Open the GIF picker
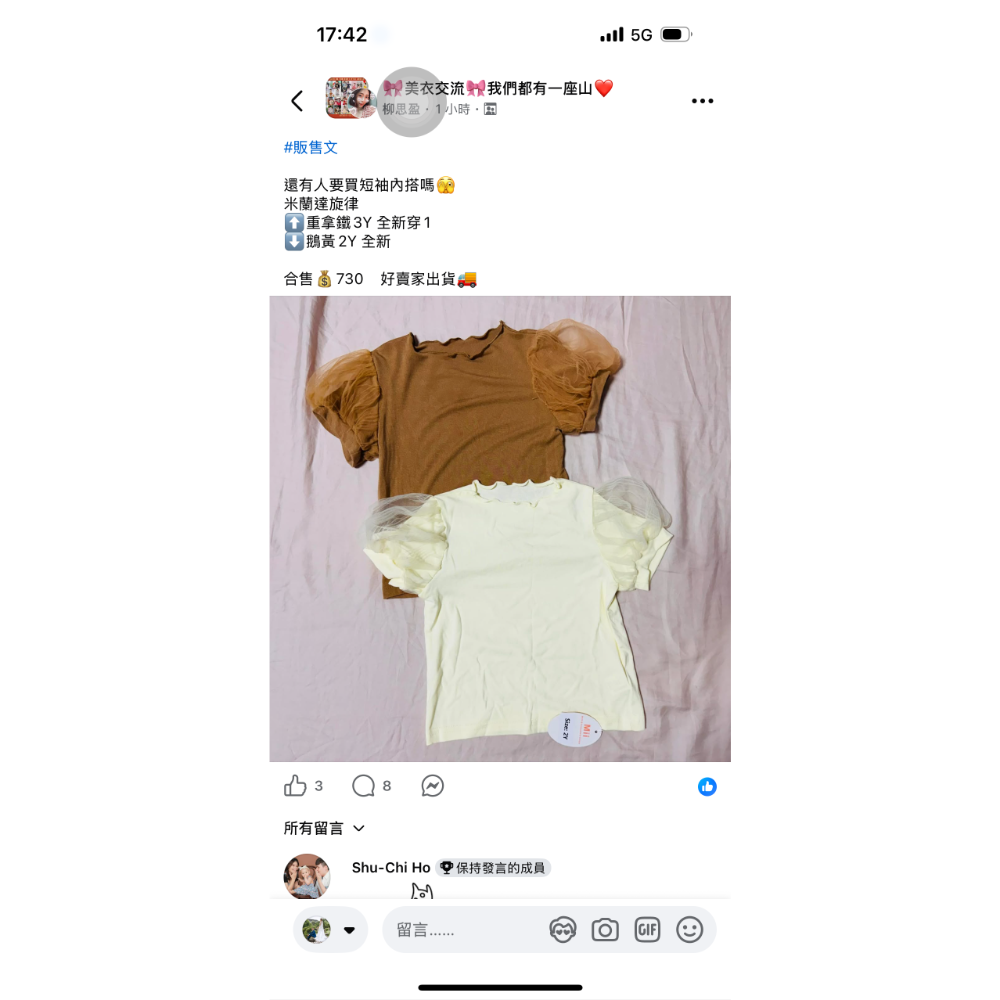Image resolution: width=1000 pixels, height=1000 pixels. [647, 930]
